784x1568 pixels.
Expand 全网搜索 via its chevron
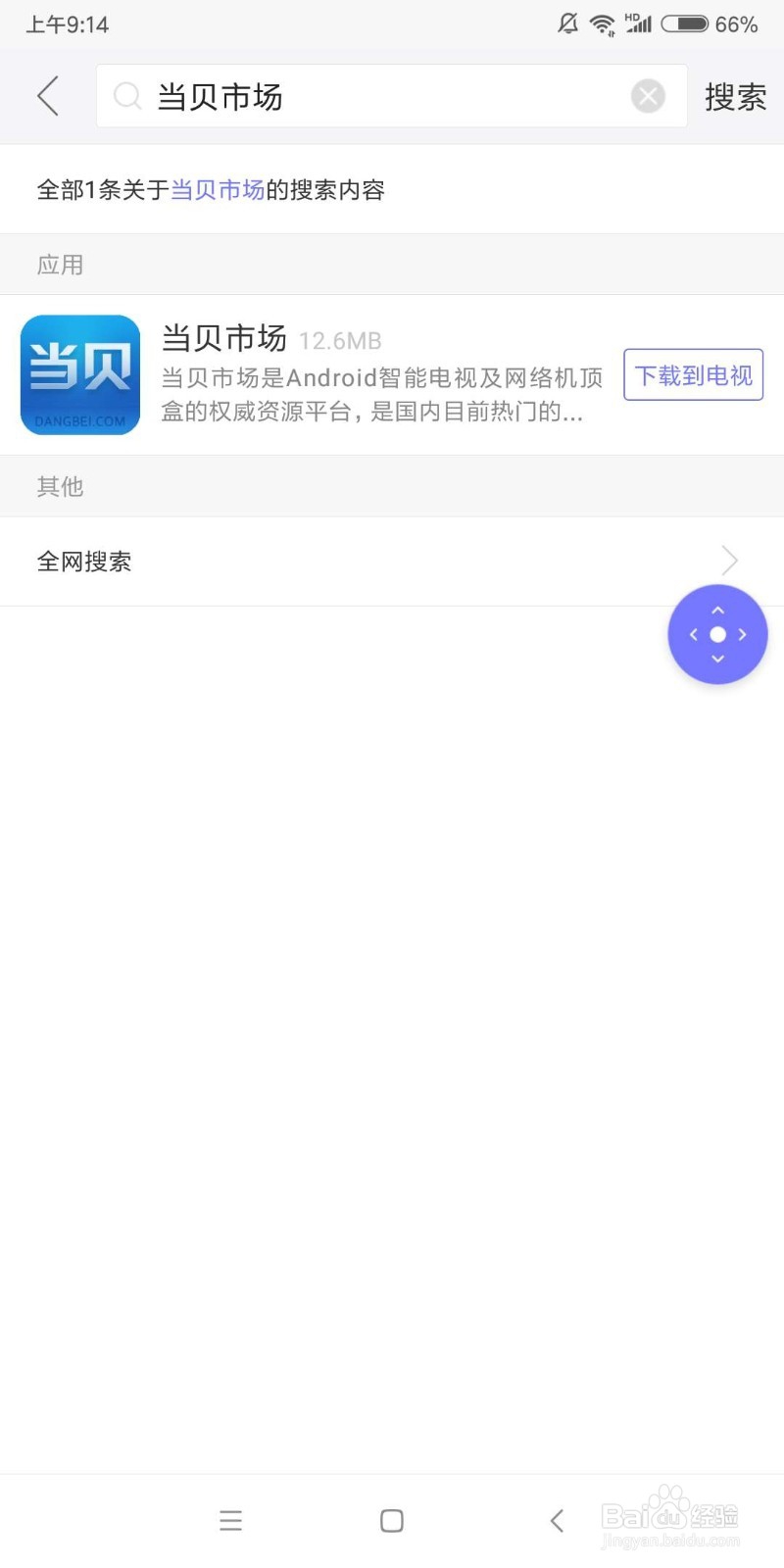(x=729, y=561)
